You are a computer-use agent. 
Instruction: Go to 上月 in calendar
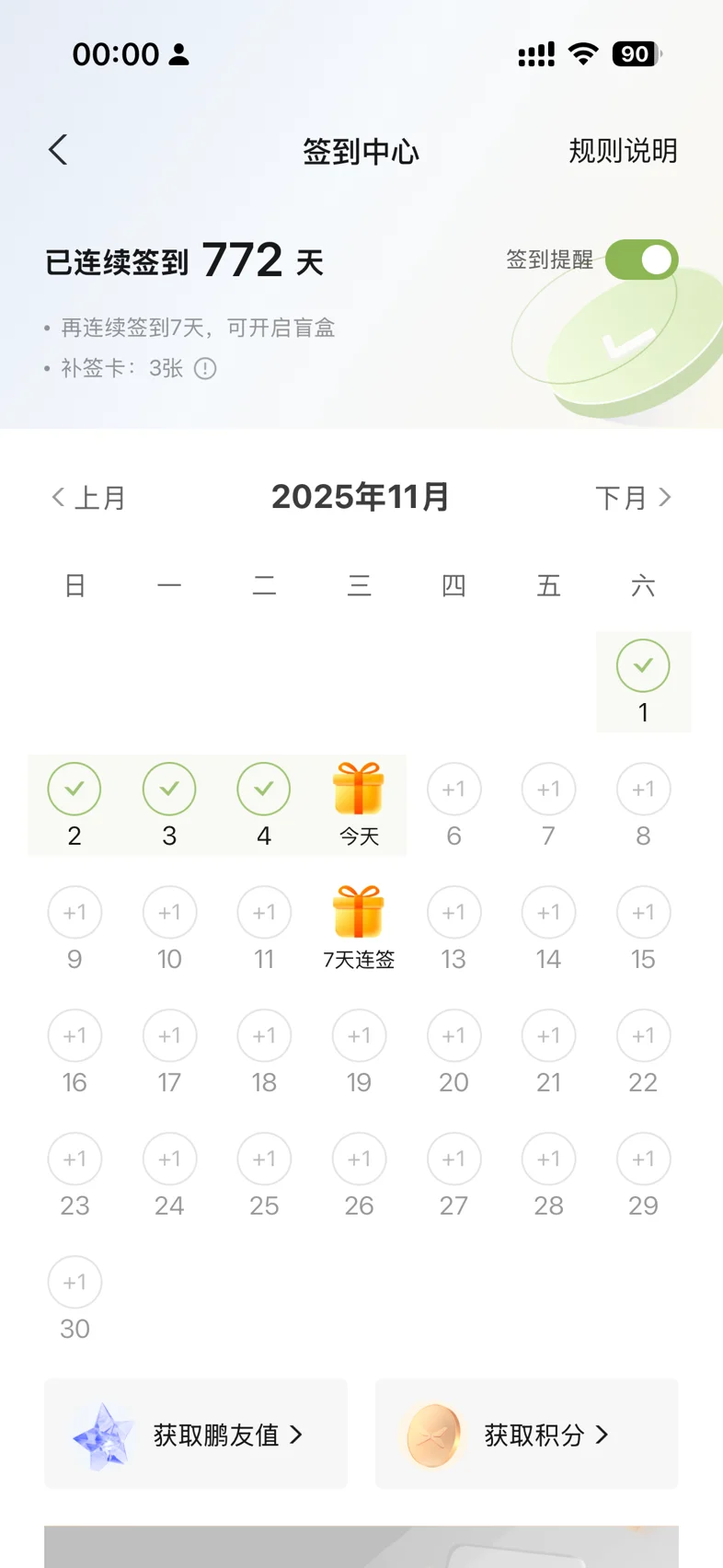click(88, 498)
